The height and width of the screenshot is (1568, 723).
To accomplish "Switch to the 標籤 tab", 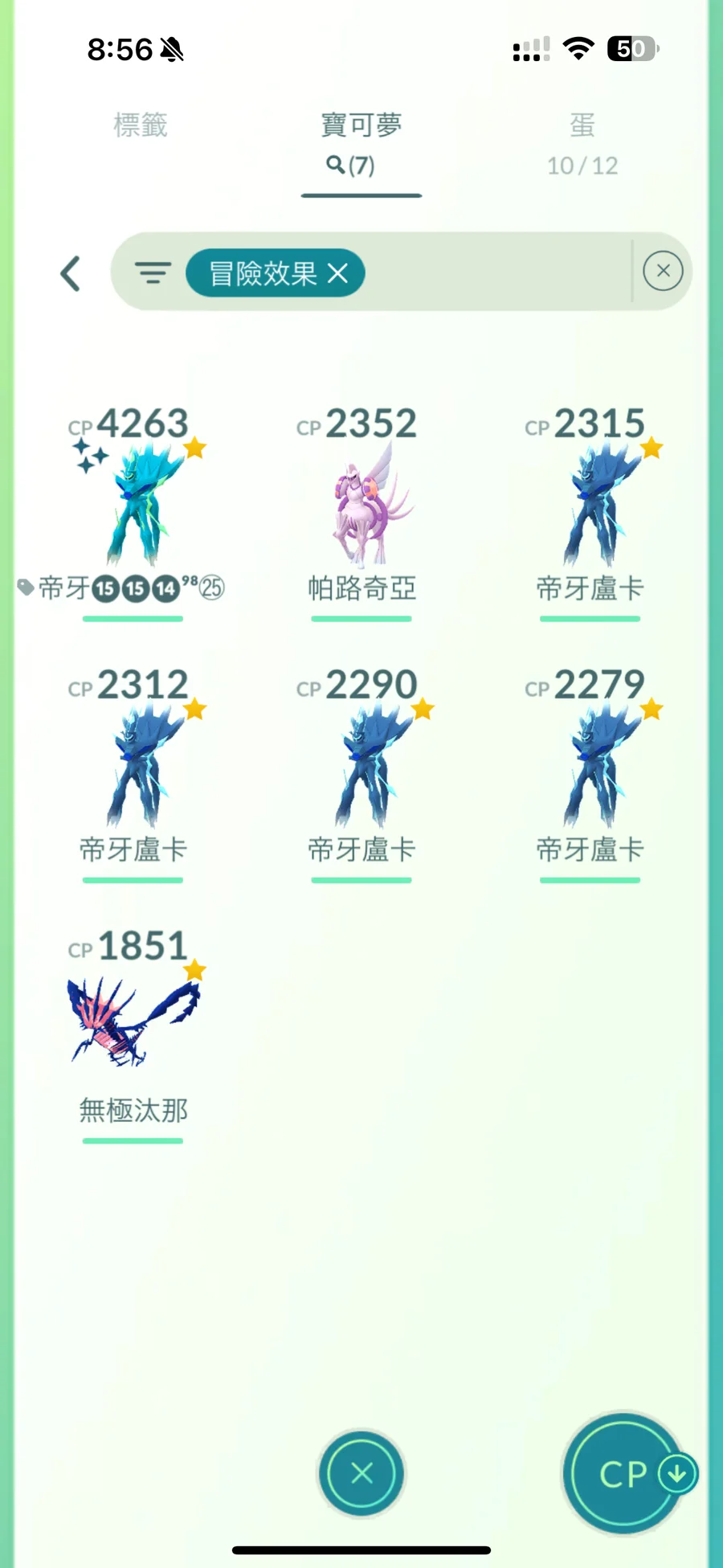I will point(141,125).
